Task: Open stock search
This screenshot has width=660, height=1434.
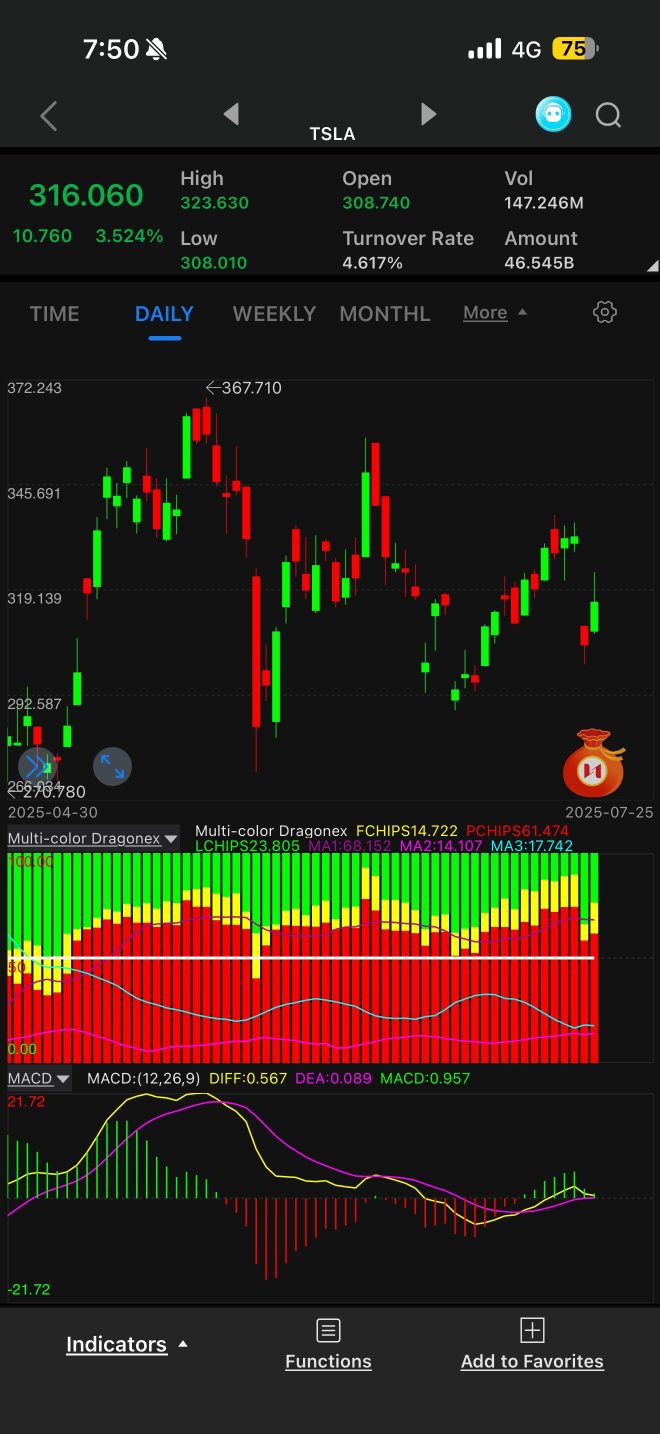Action: click(608, 115)
